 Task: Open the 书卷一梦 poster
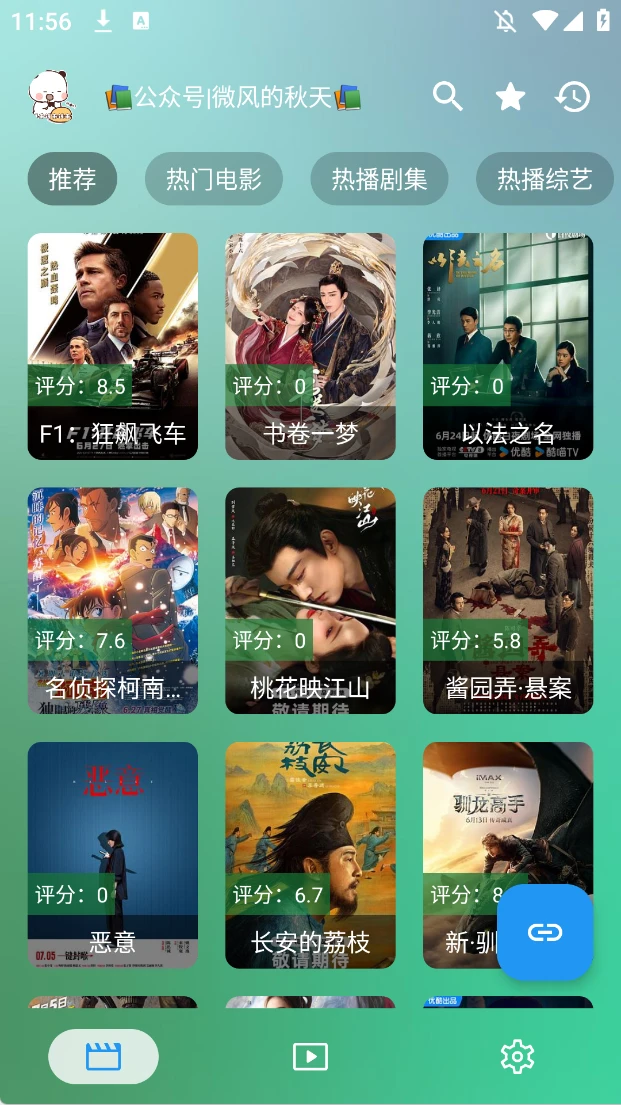click(x=310, y=346)
